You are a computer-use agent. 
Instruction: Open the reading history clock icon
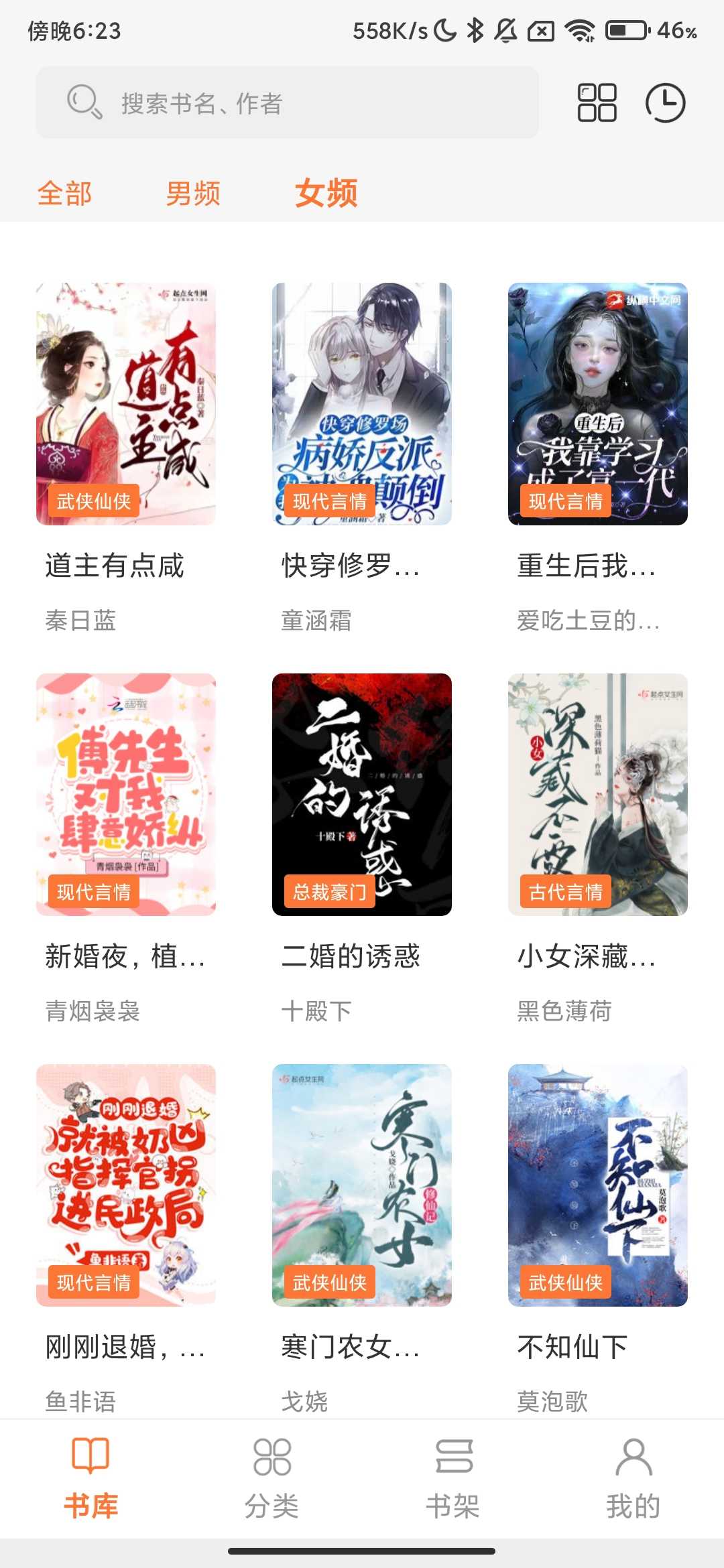(x=664, y=103)
